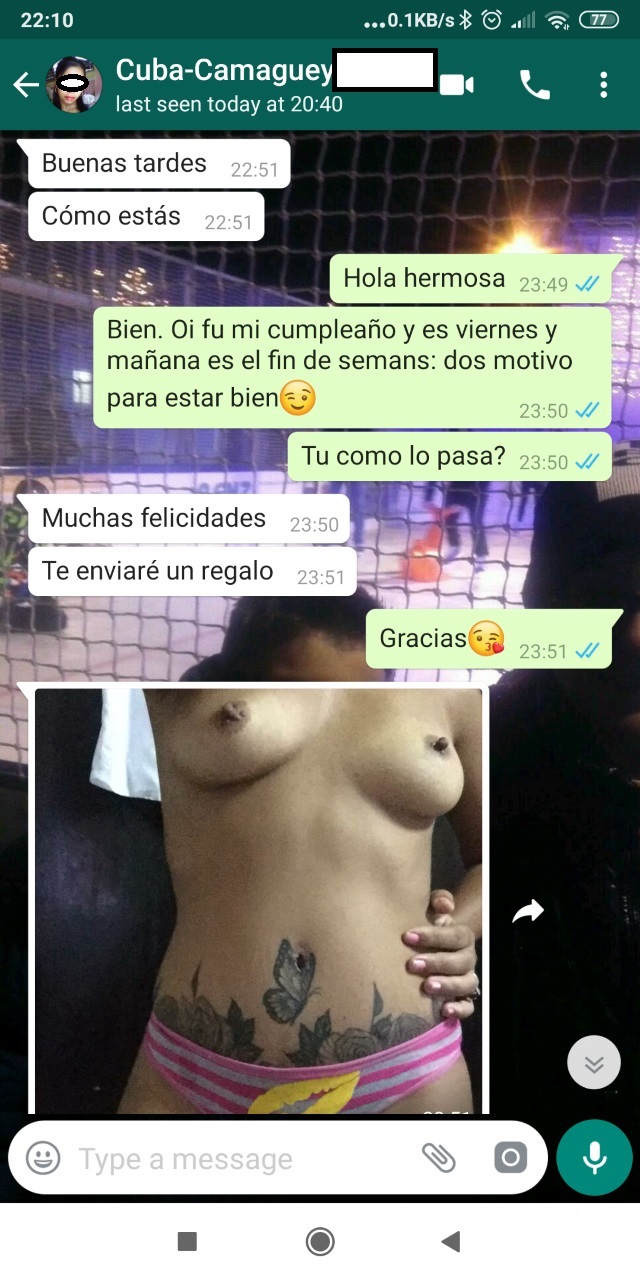Attach a file with the paperclip
The image size is (640, 1280).
point(438,1158)
